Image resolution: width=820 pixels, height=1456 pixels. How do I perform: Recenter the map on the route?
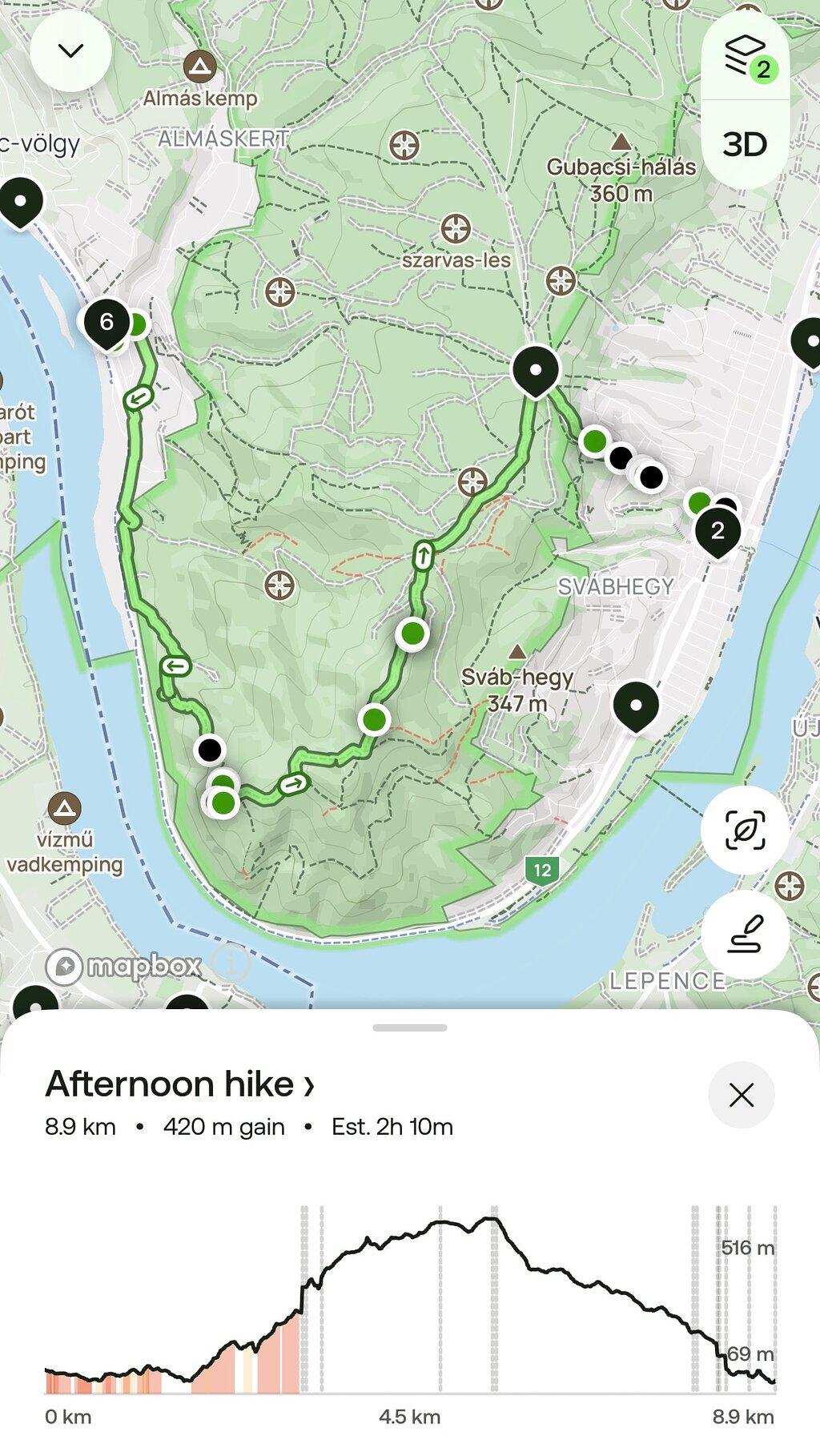(x=745, y=830)
